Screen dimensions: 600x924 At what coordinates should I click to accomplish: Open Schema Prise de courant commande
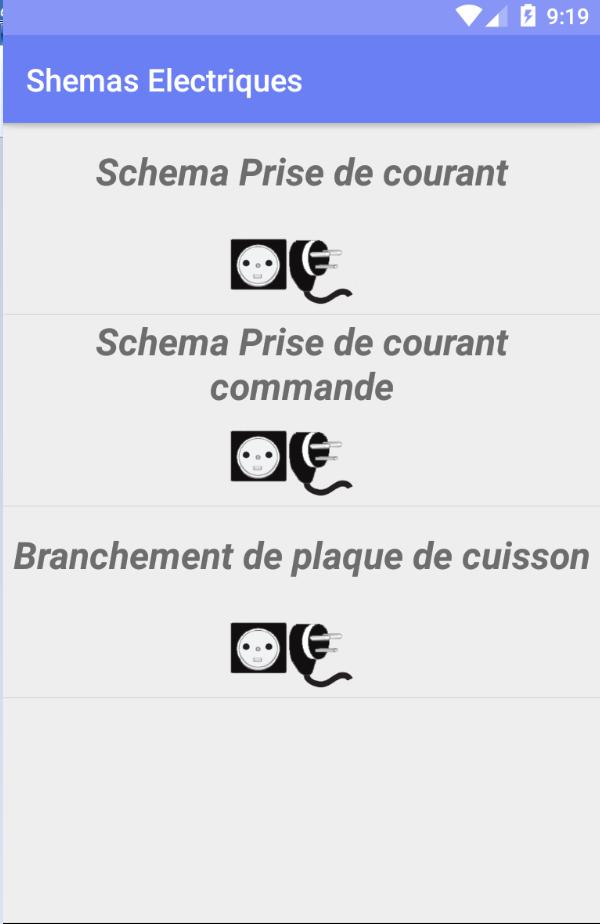(301, 365)
